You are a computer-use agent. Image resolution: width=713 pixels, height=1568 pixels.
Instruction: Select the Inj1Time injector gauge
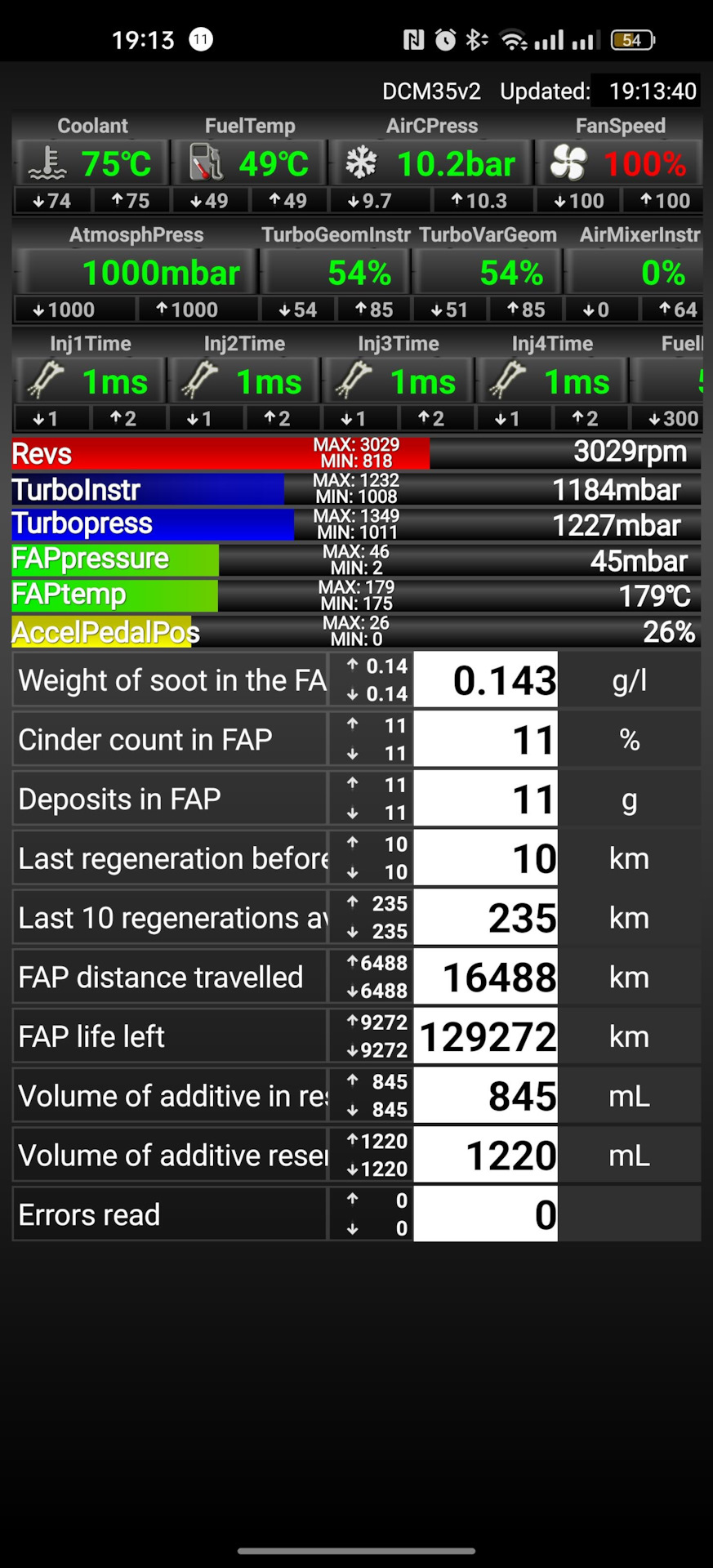point(90,381)
